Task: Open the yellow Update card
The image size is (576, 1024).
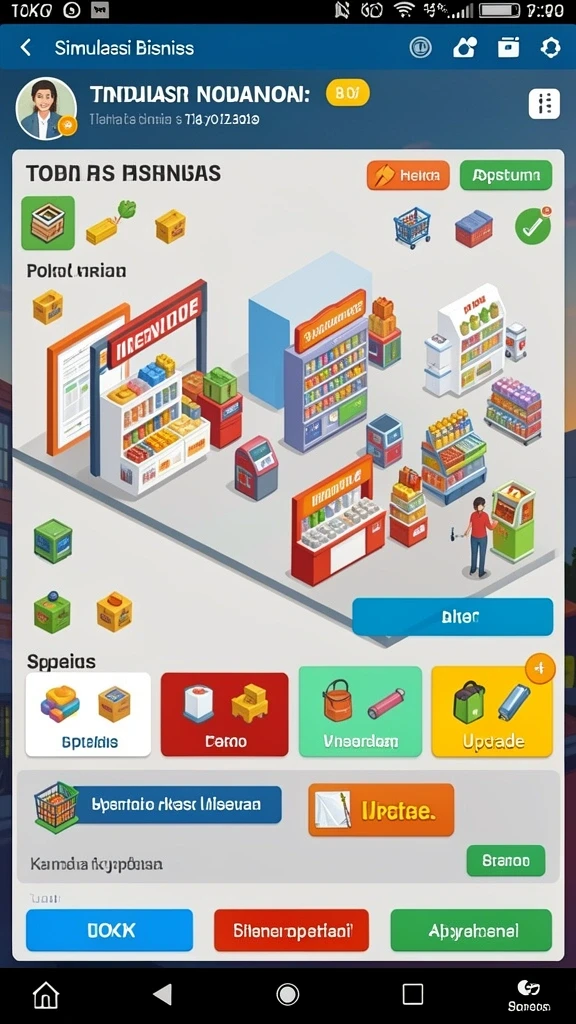Action: point(492,712)
